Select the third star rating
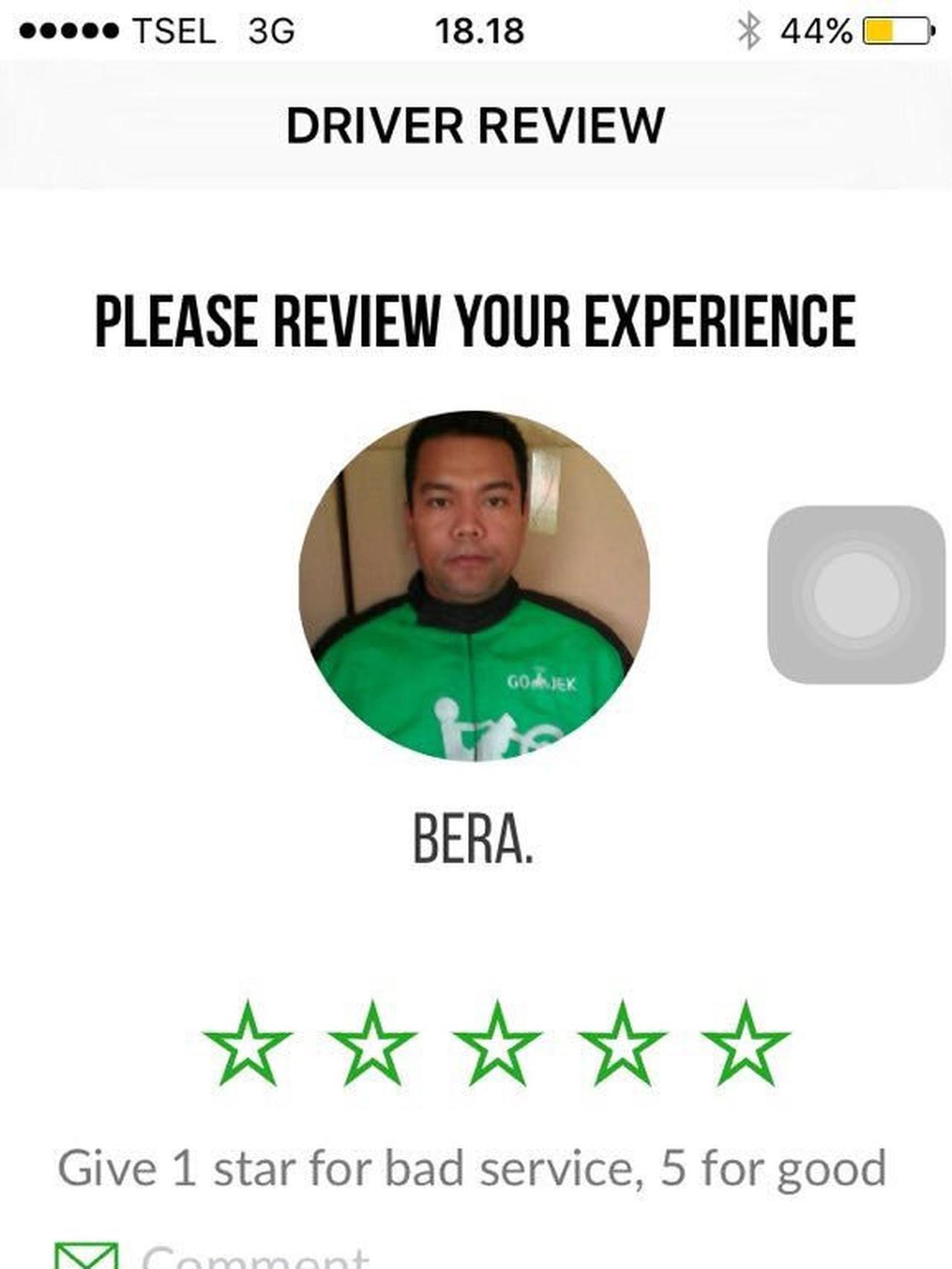 coord(497,1044)
